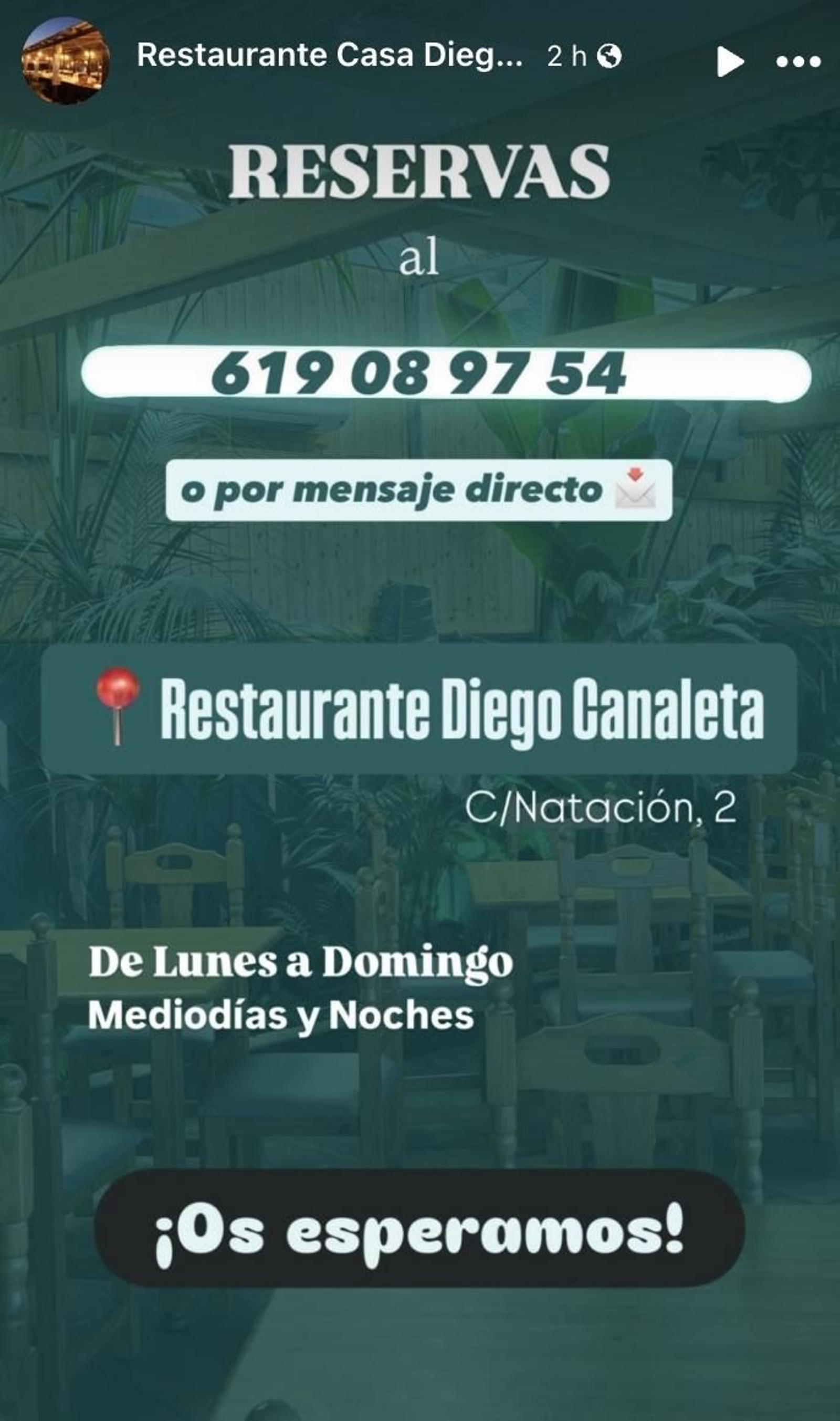The image size is (840, 1421).
Task: Tap the mensaje directo sticker
Action: [419, 493]
